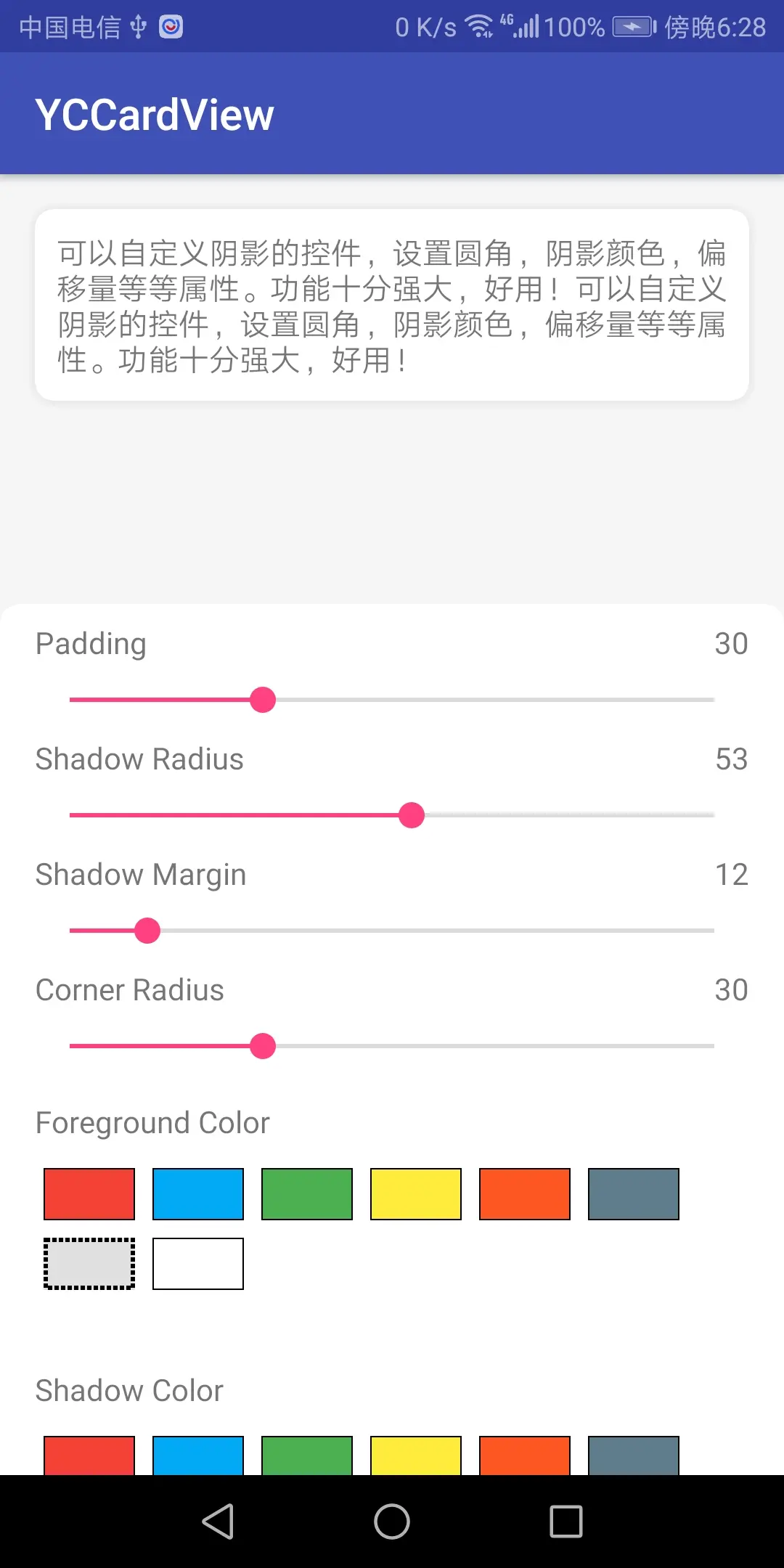The width and height of the screenshot is (784, 1568).
Task: Go back with the system back button
Action: pyautogui.click(x=218, y=1522)
